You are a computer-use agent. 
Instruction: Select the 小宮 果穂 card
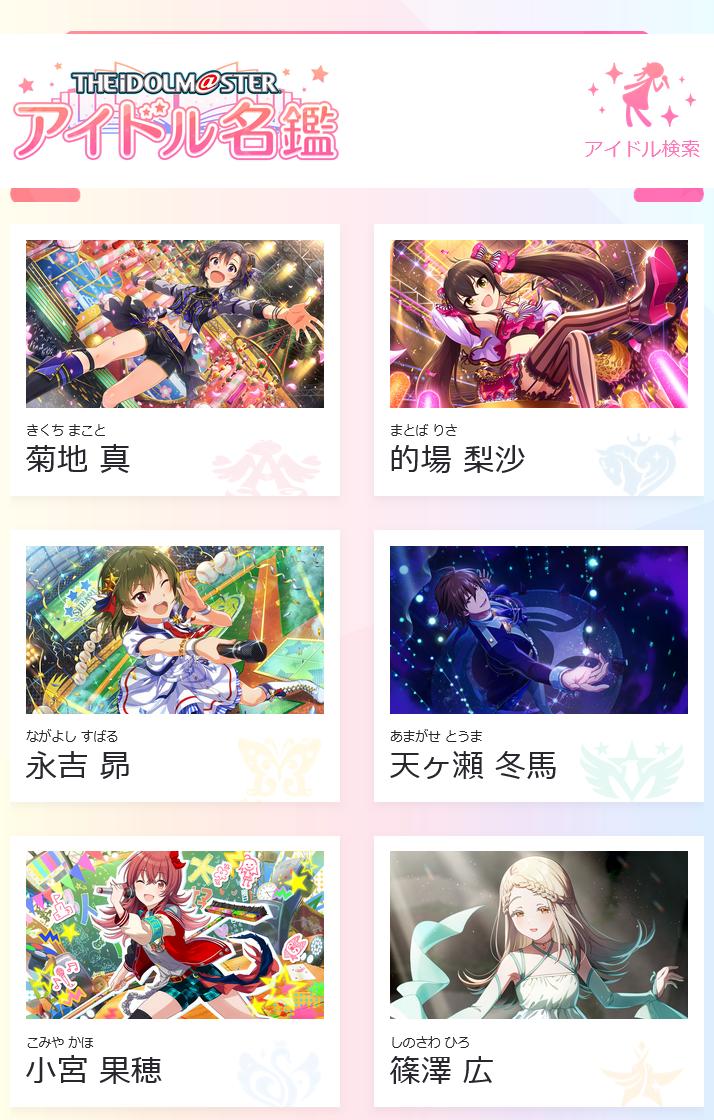click(x=175, y=971)
